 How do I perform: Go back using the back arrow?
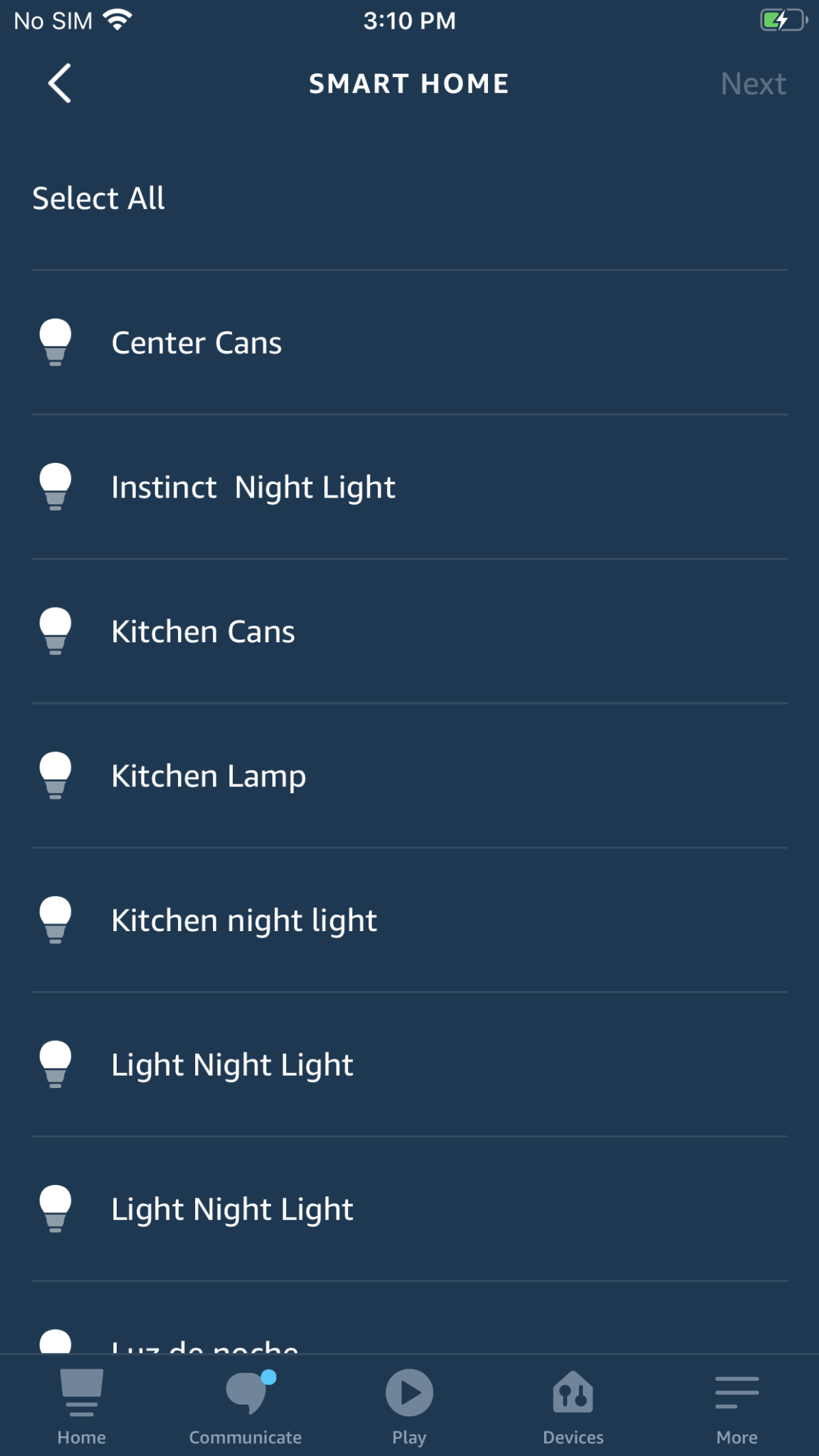coord(60,83)
